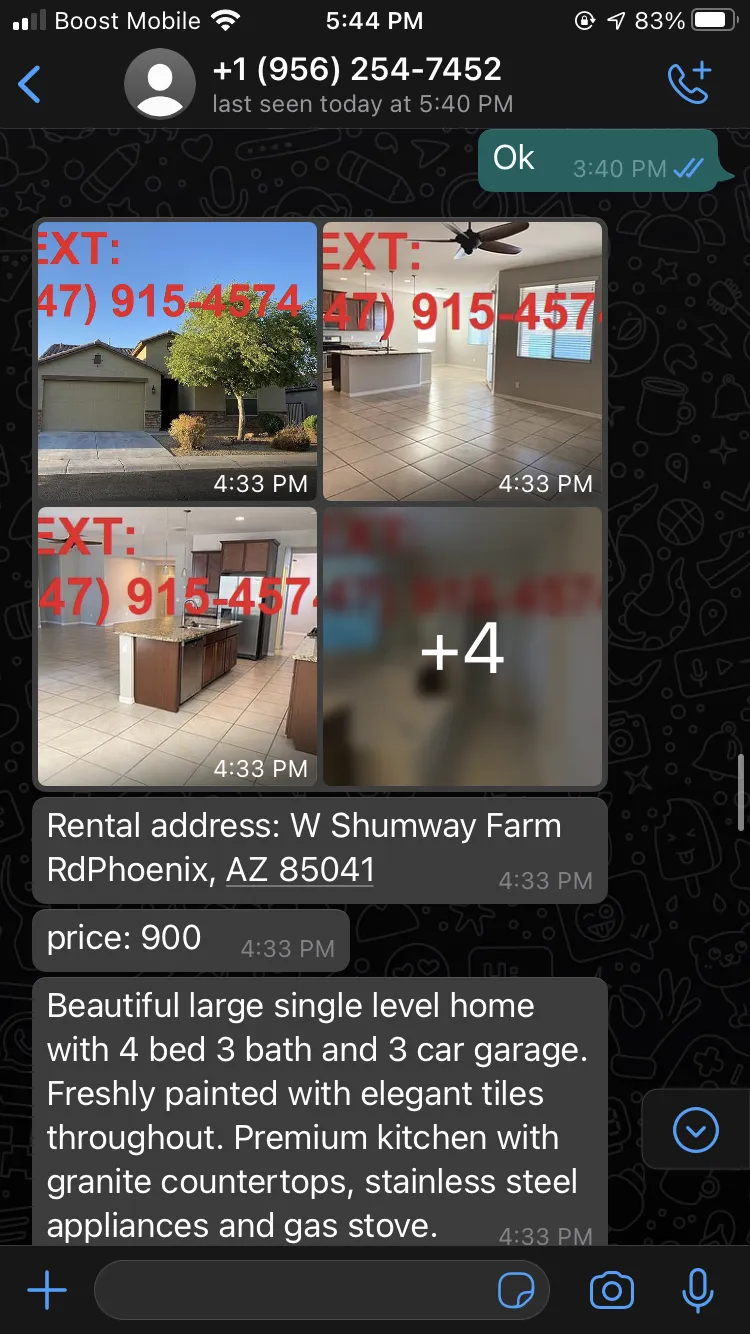The image size is (750, 1334).
Task: View the +4 more photos tile
Action: coord(463,646)
